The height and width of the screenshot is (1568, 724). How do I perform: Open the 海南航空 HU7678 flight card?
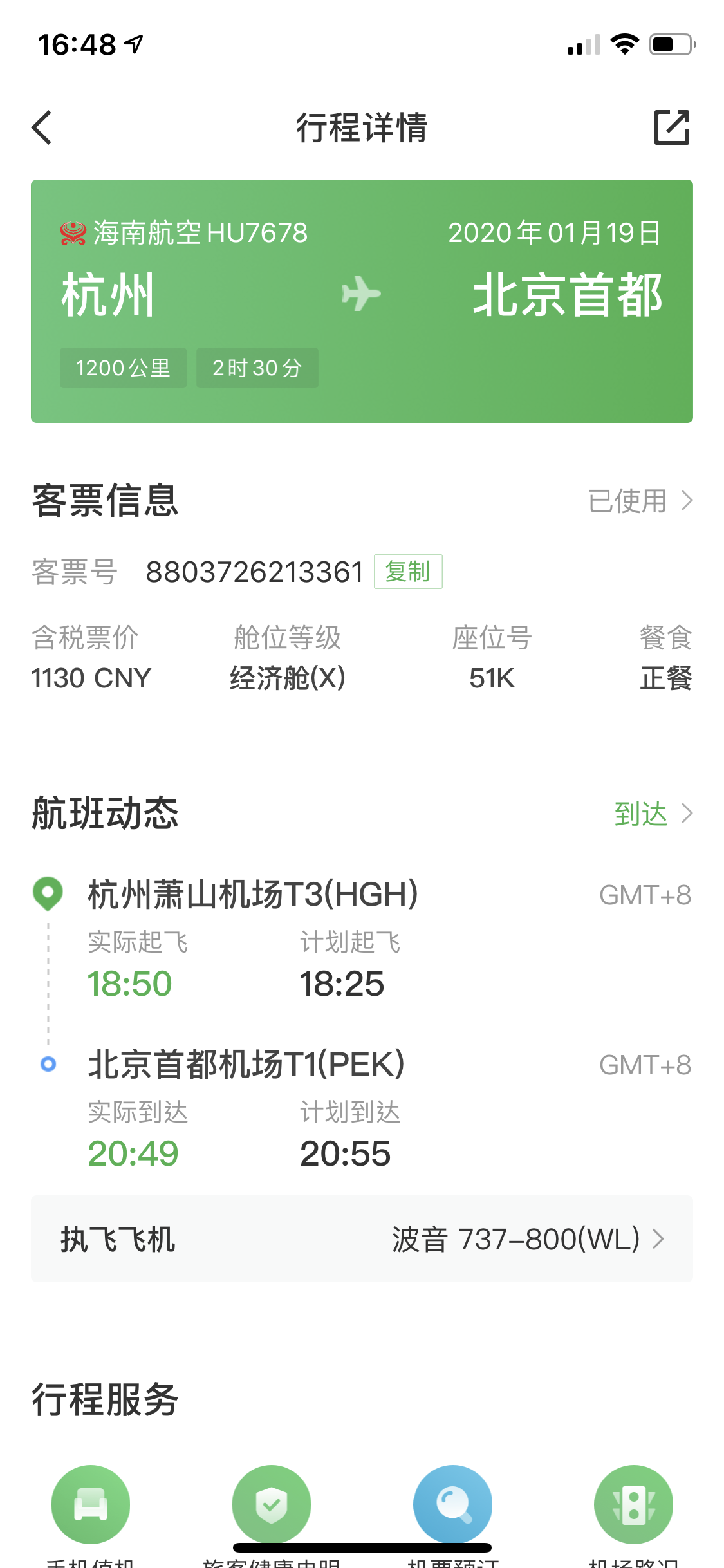pos(362,301)
